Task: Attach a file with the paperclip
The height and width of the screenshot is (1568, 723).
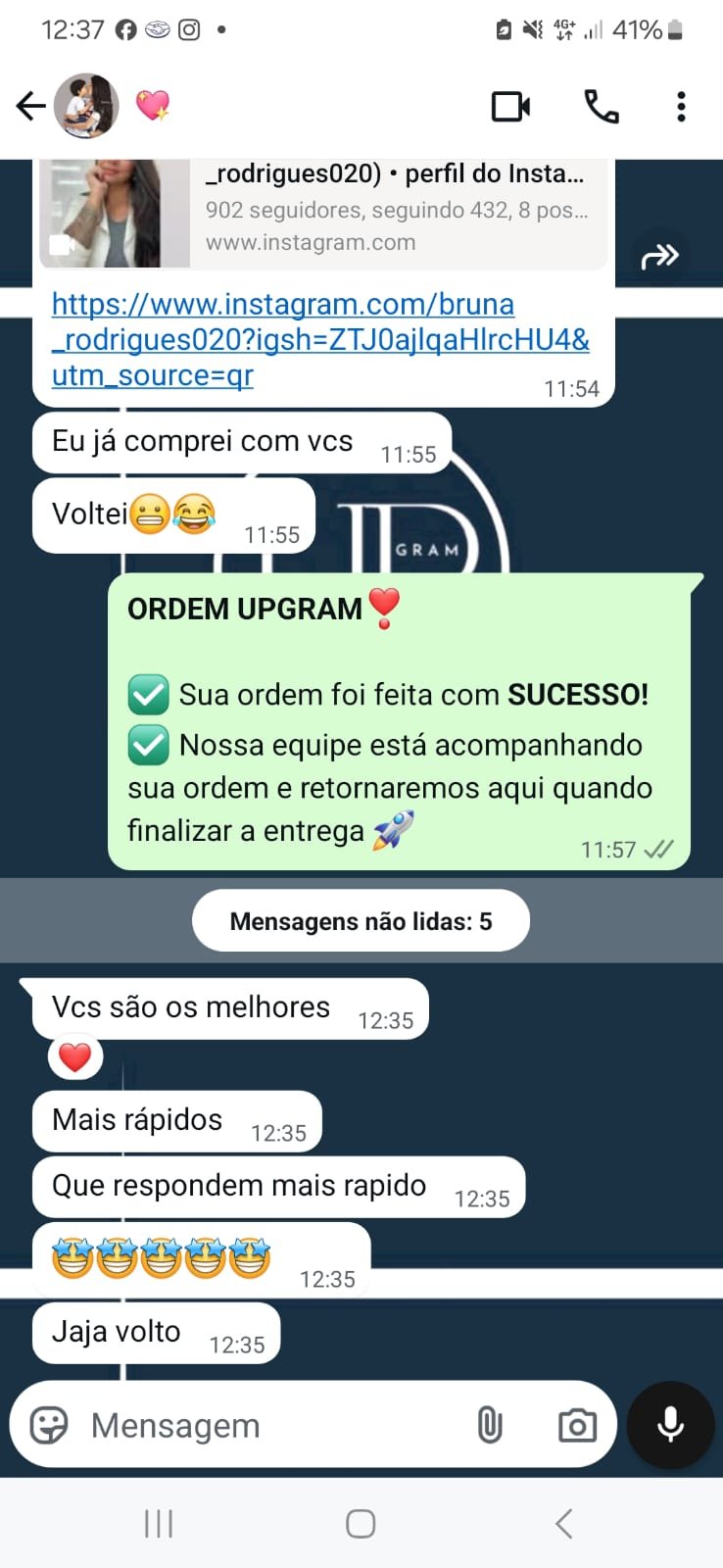Action: 490,1425
